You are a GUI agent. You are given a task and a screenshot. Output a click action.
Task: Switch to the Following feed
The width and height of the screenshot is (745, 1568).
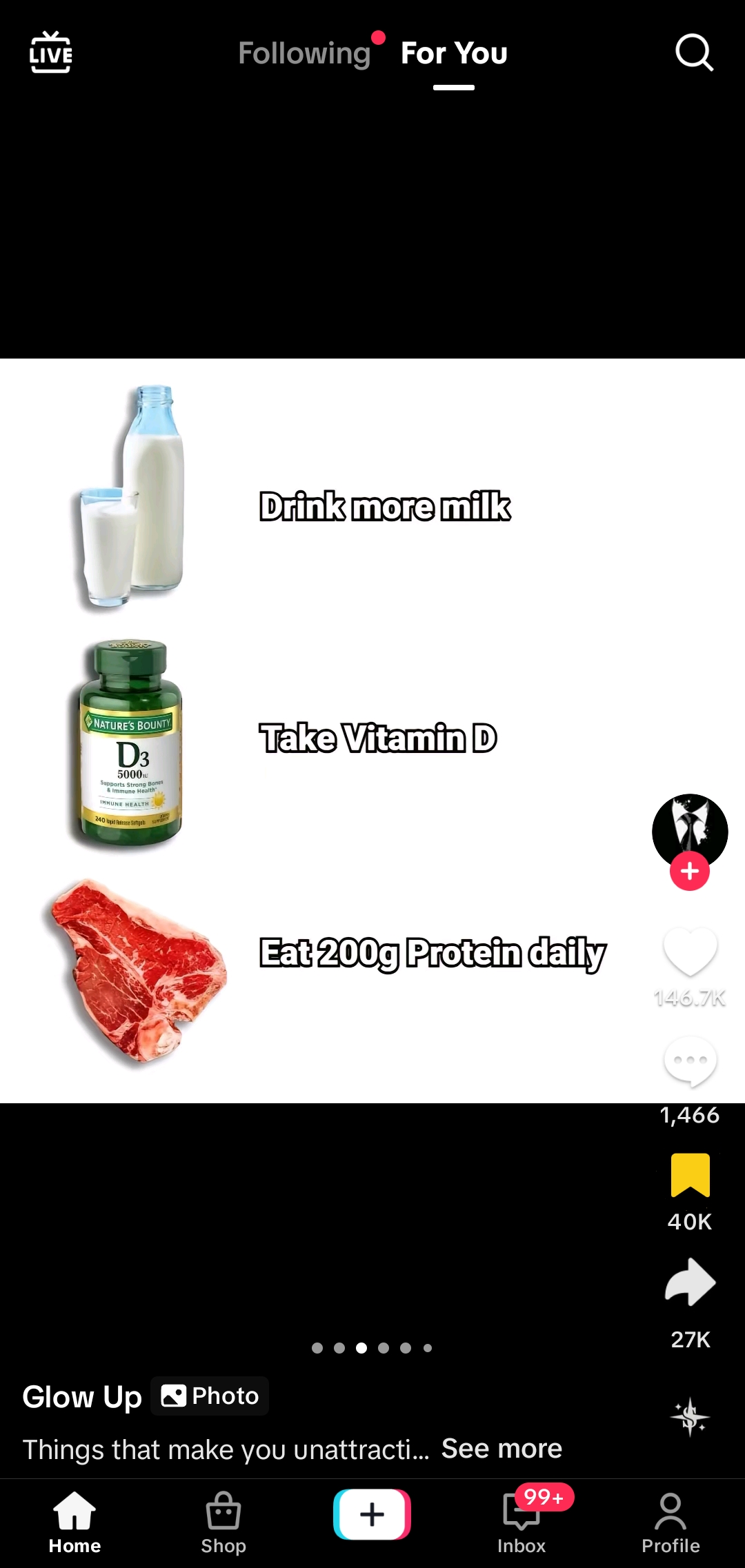coord(304,54)
